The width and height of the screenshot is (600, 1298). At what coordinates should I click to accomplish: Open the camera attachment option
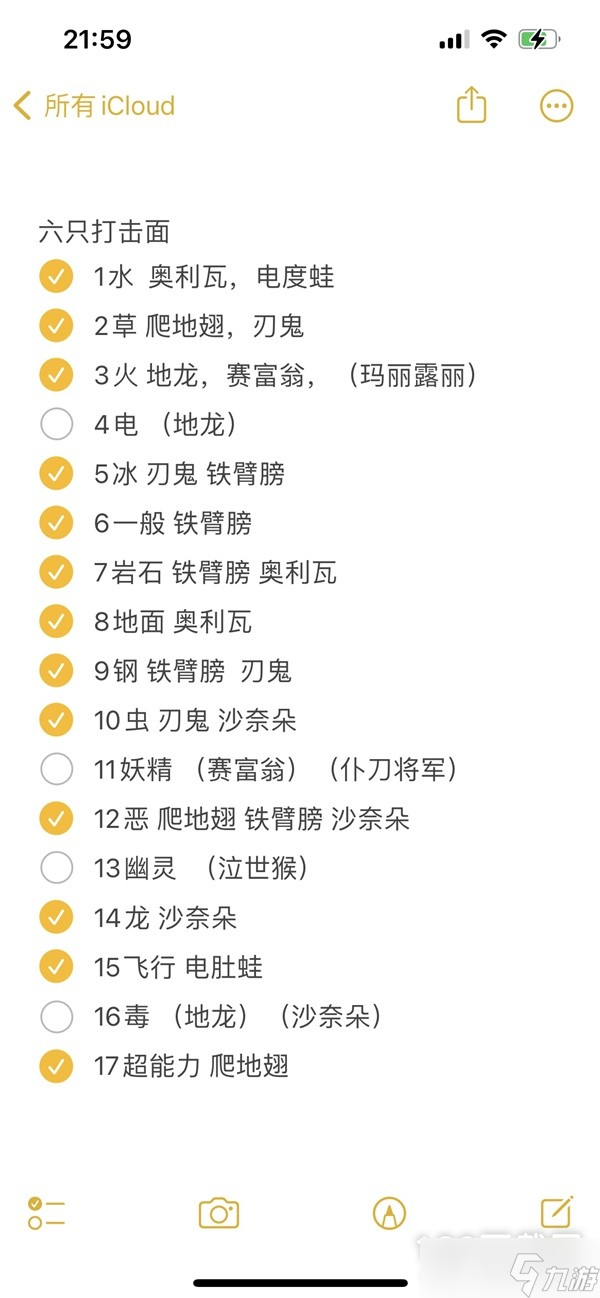218,1213
